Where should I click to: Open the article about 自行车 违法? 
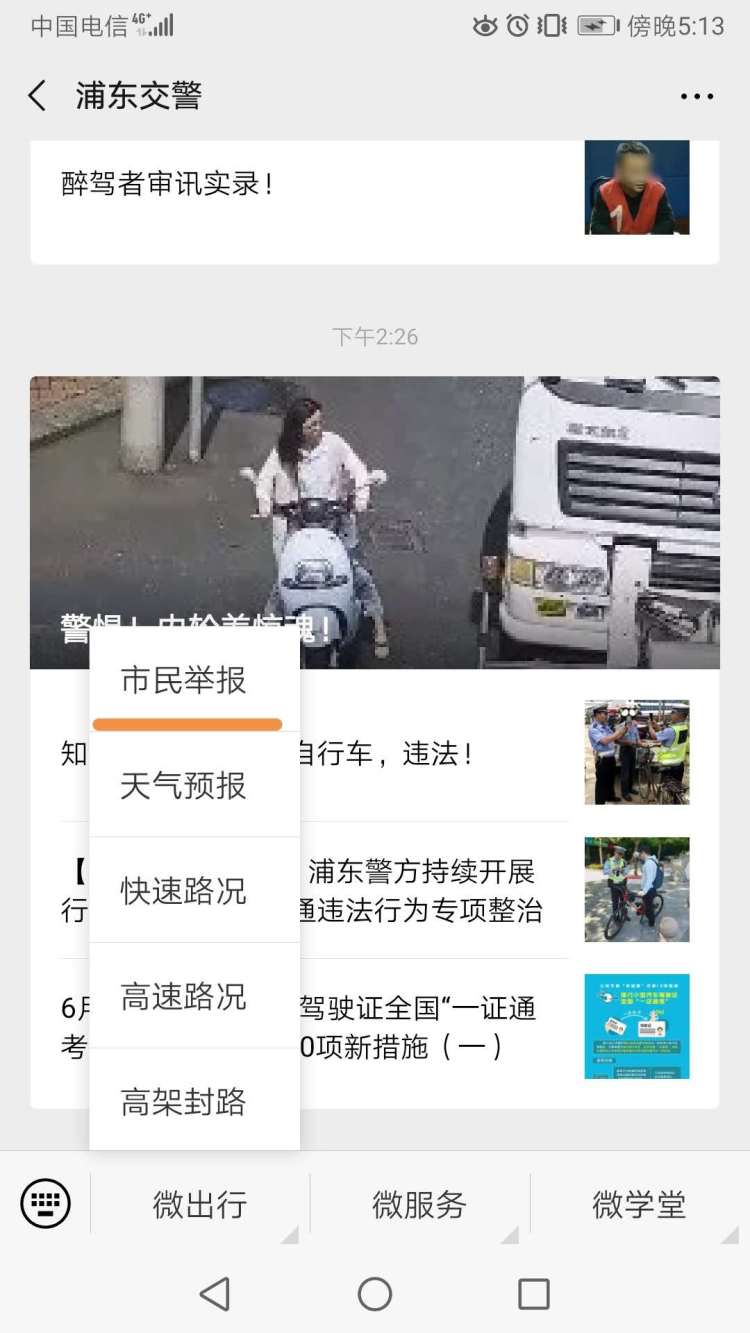click(x=375, y=753)
